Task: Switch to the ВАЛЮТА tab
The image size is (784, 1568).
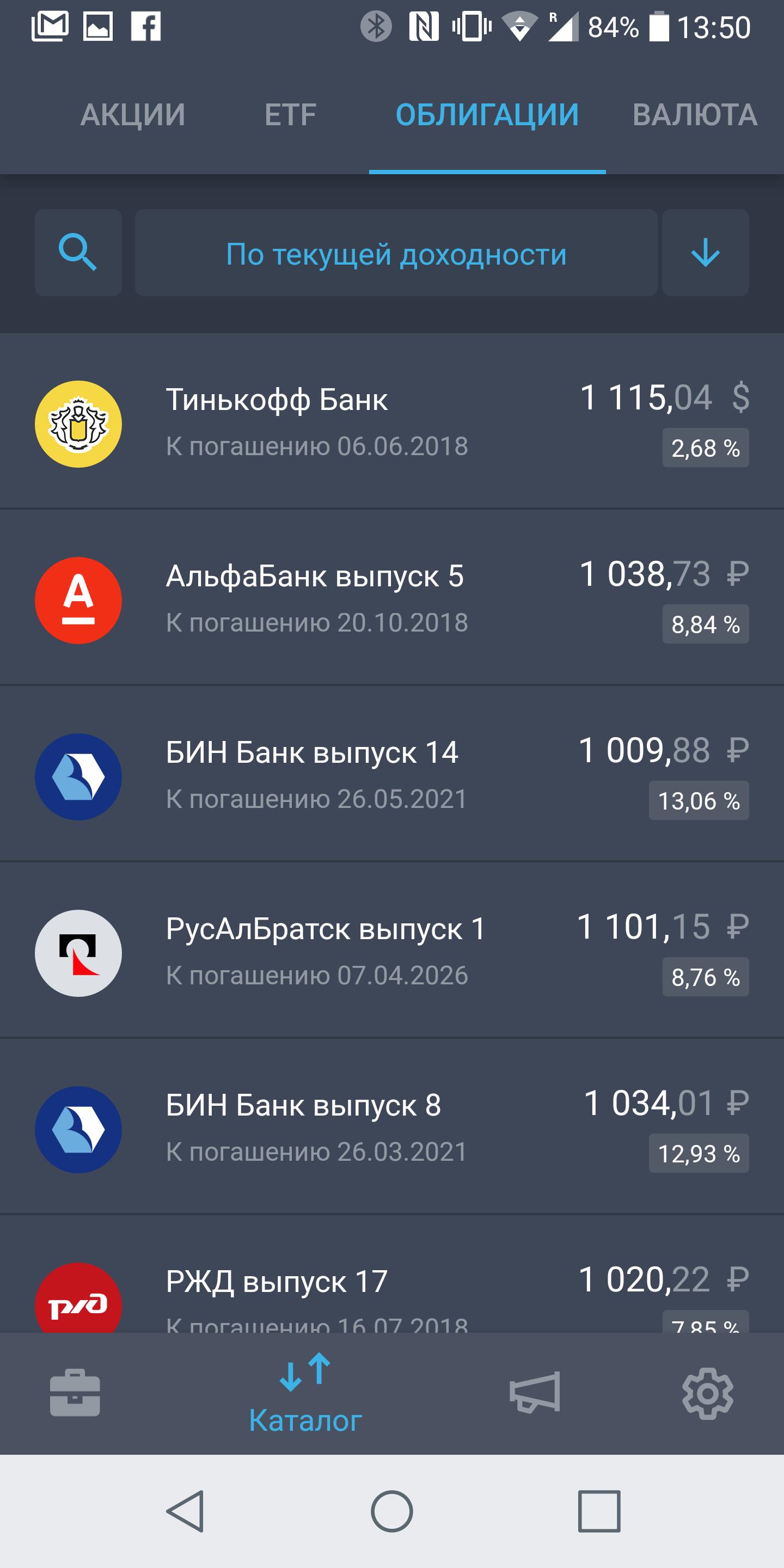Action: click(x=695, y=114)
